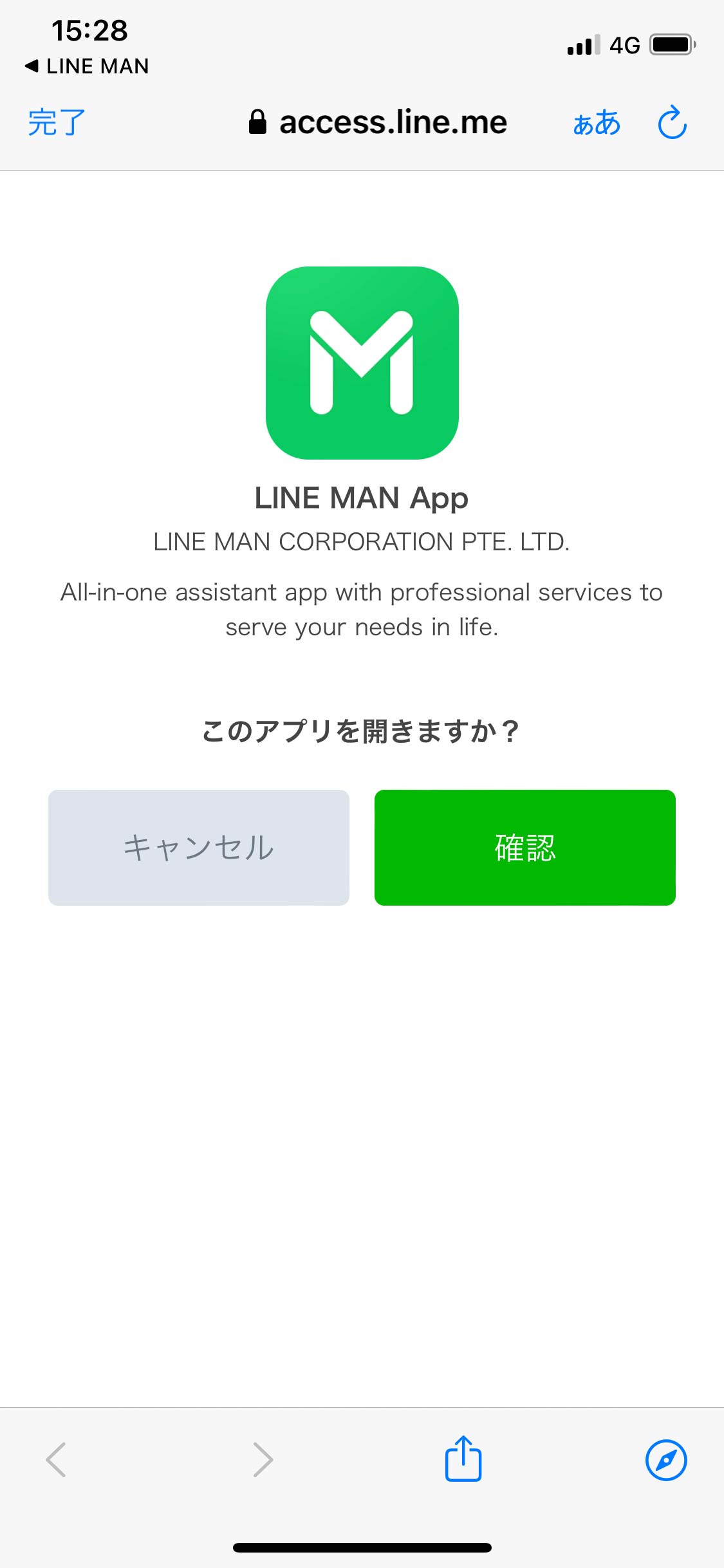Return to the LINE MAN app
The width and height of the screenshot is (724, 1568).
[x=87, y=66]
